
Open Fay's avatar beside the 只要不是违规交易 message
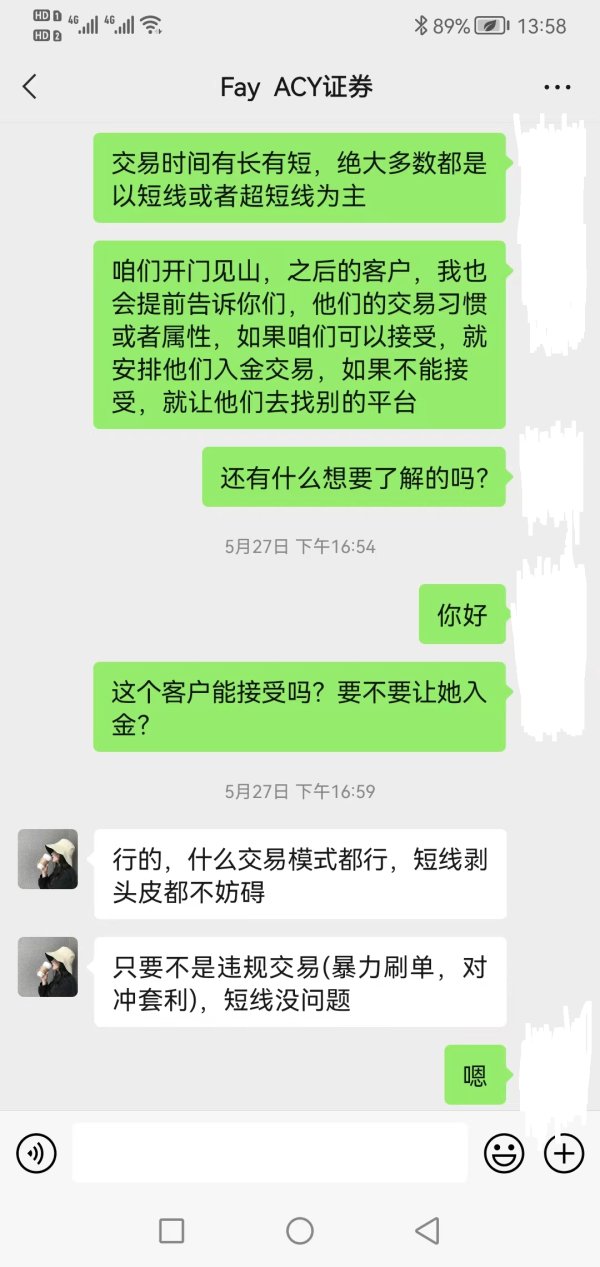pyautogui.click(x=48, y=967)
